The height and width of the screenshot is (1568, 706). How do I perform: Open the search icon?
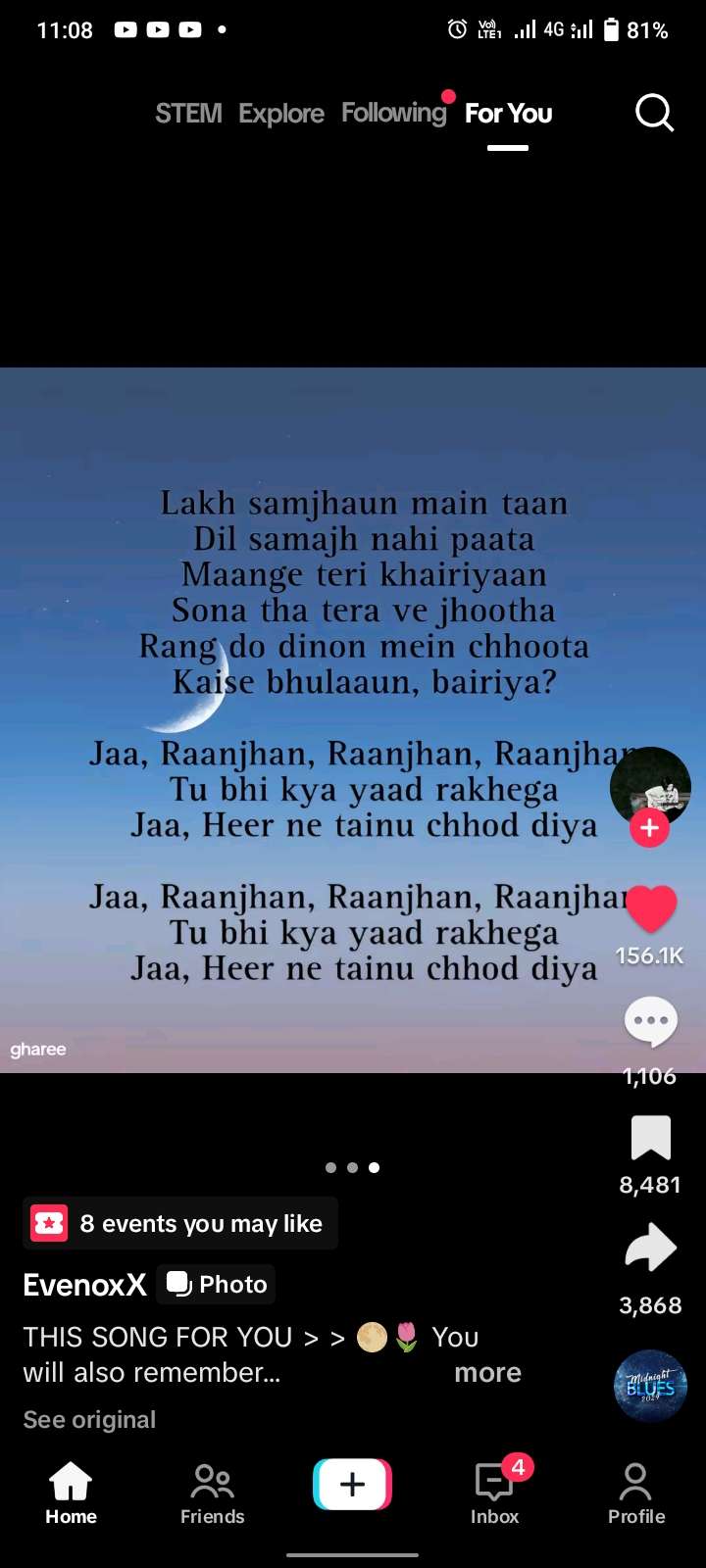(x=654, y=114)
